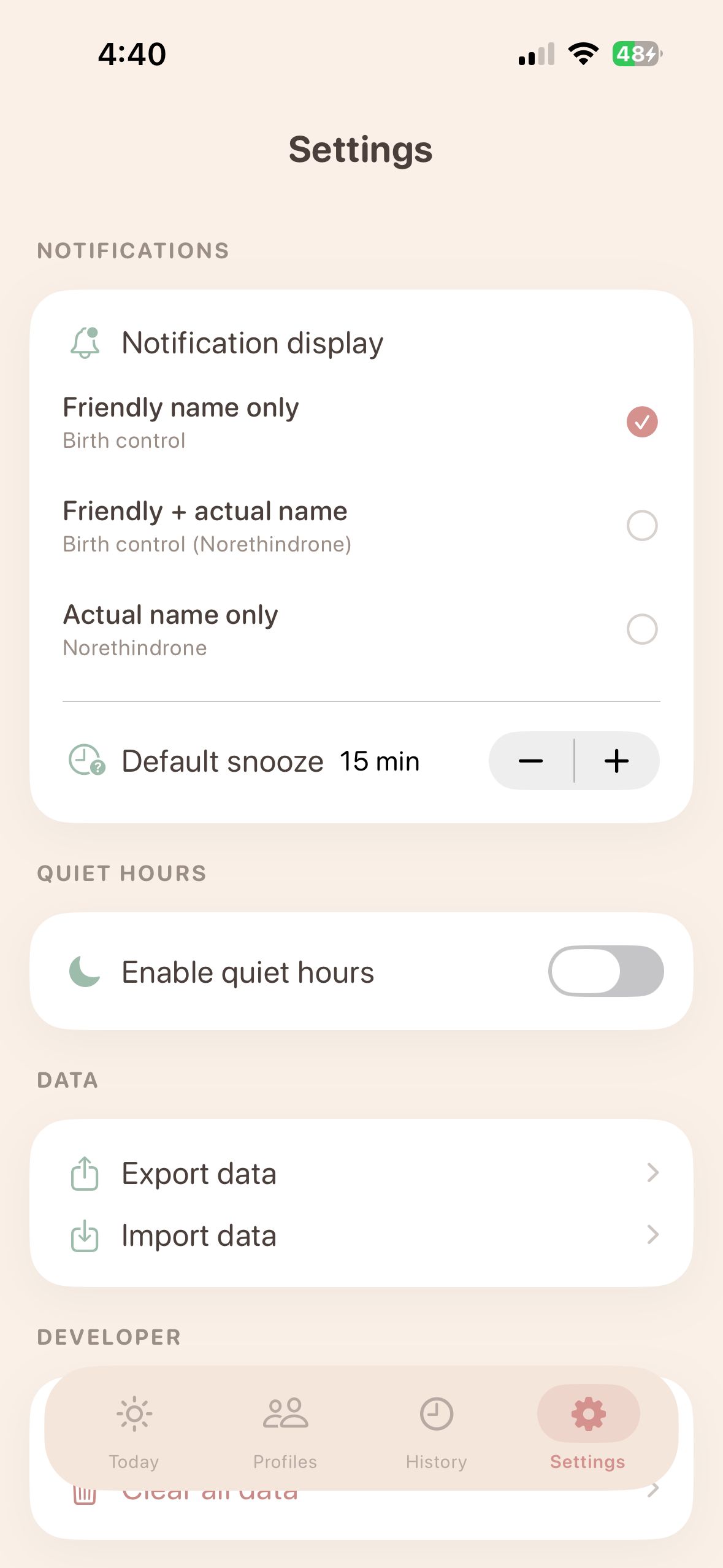Screen dimensions: 723x1568
Task: Enable quiet hours
Action: 606,971
